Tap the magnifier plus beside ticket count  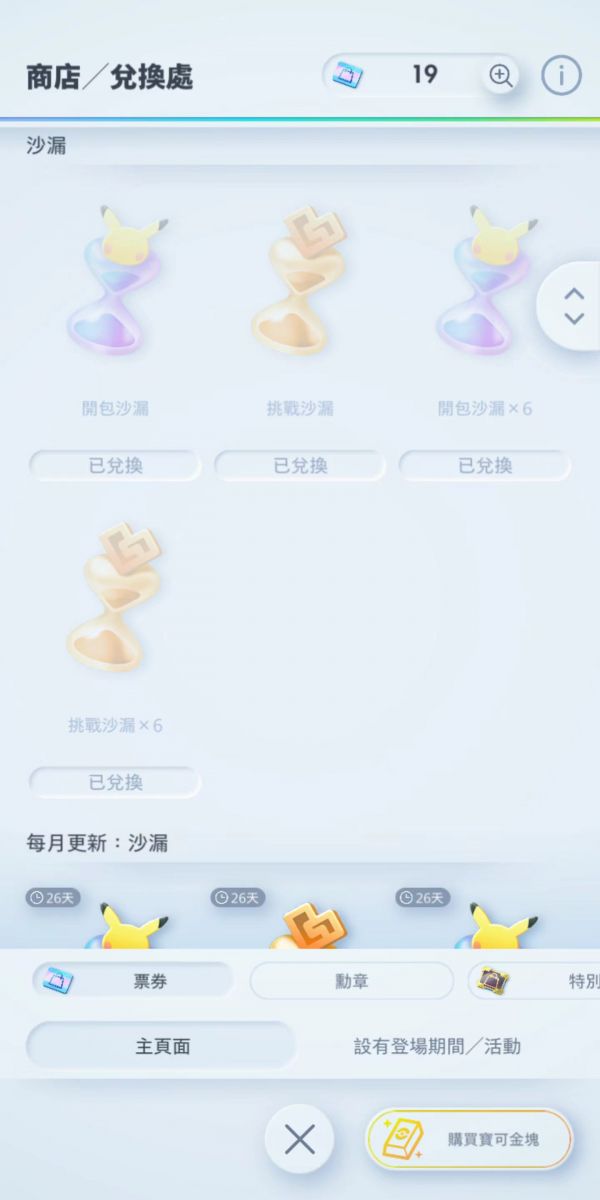pos(500,76)
